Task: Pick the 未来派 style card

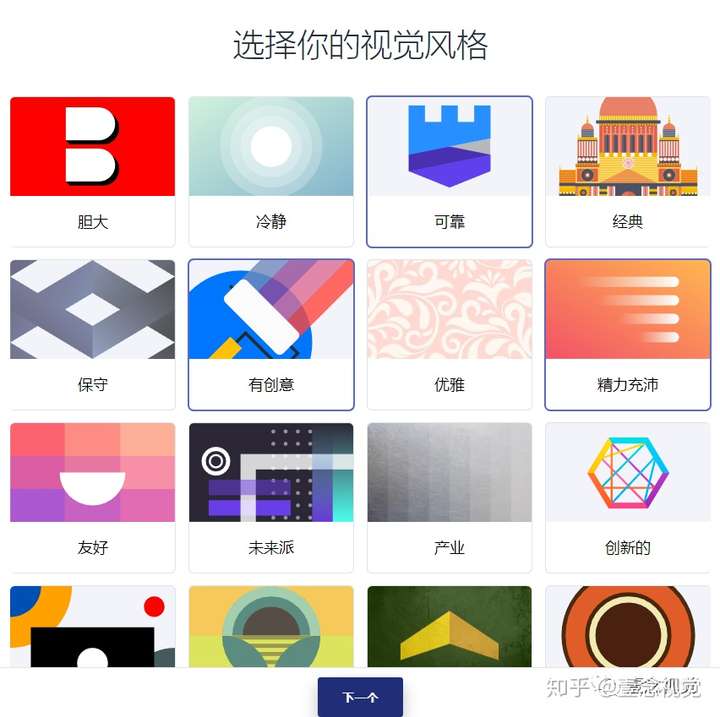Action: click(271, 497)
